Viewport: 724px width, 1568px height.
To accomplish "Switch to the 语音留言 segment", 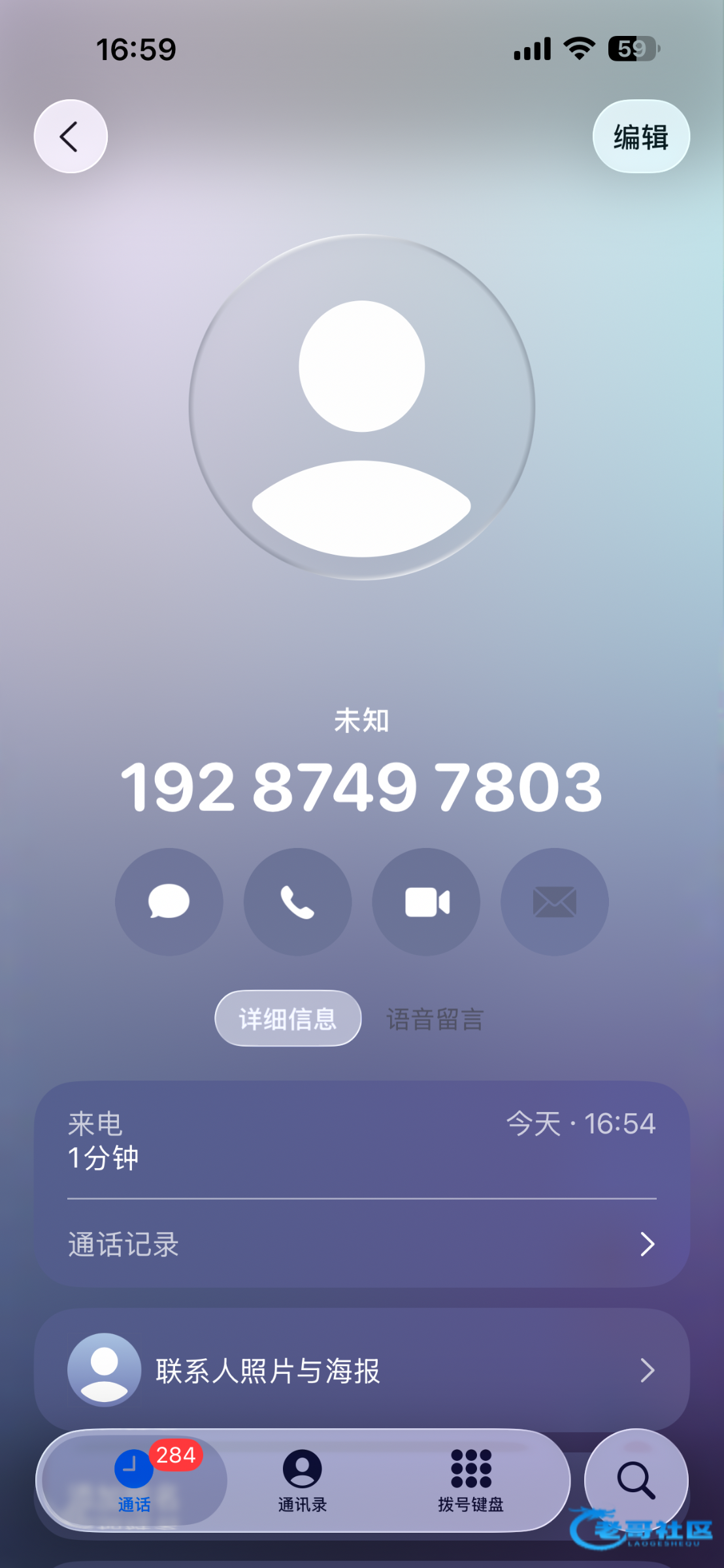I will click(x=435, y=1019).
